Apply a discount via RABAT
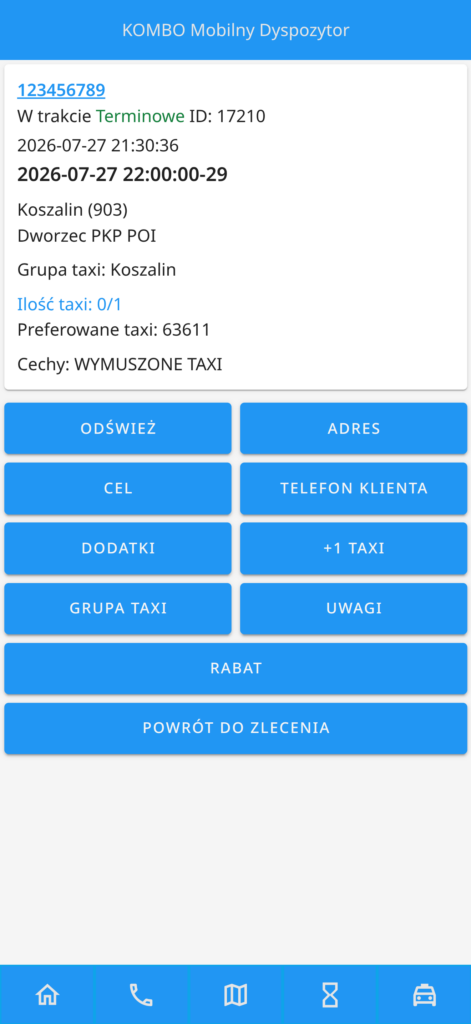Image resolution: width=471 pixels, height=1024 pixels. [236, 669]
